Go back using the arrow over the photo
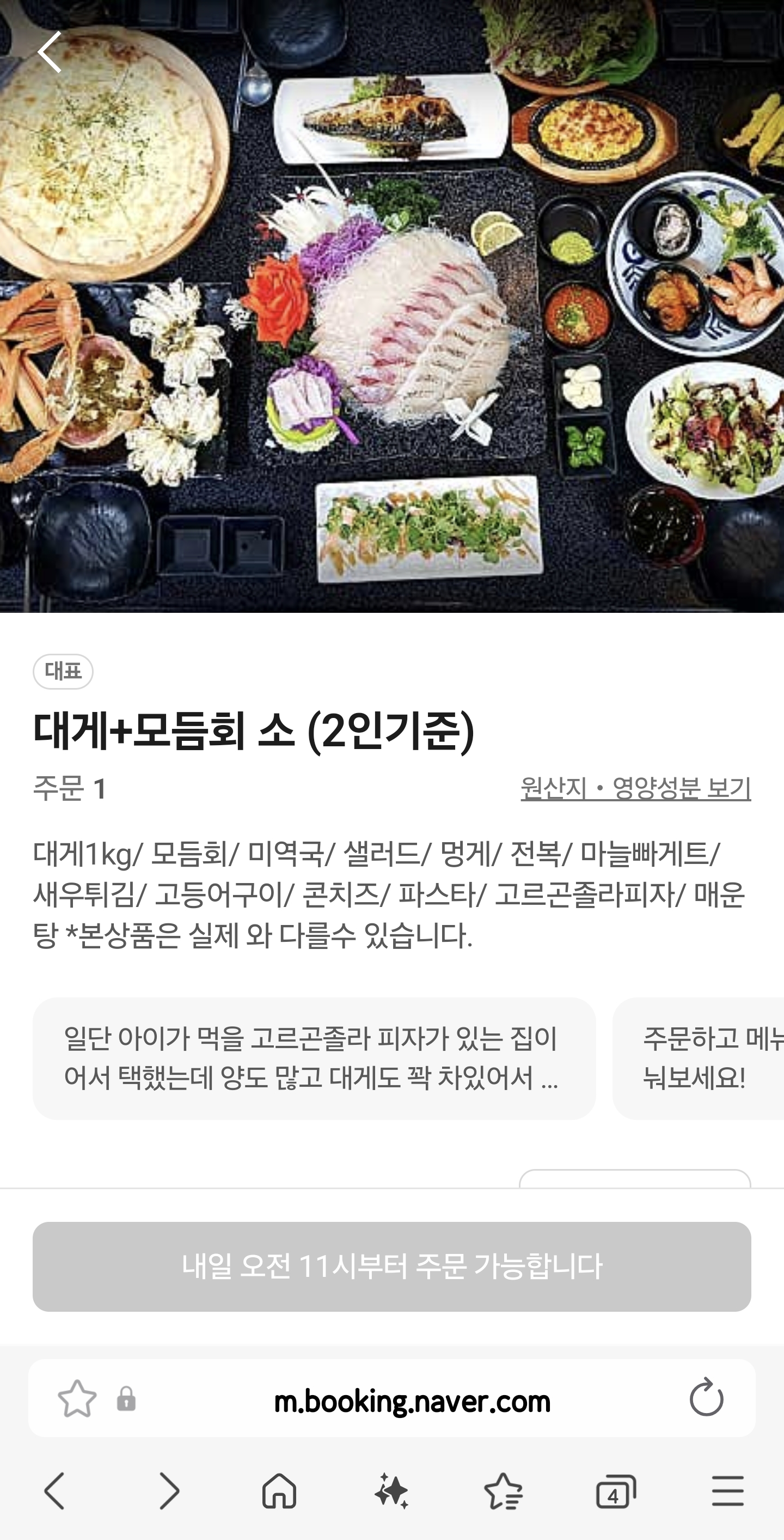This screenshot has height=1540, width=784. (x=49, y=52)
